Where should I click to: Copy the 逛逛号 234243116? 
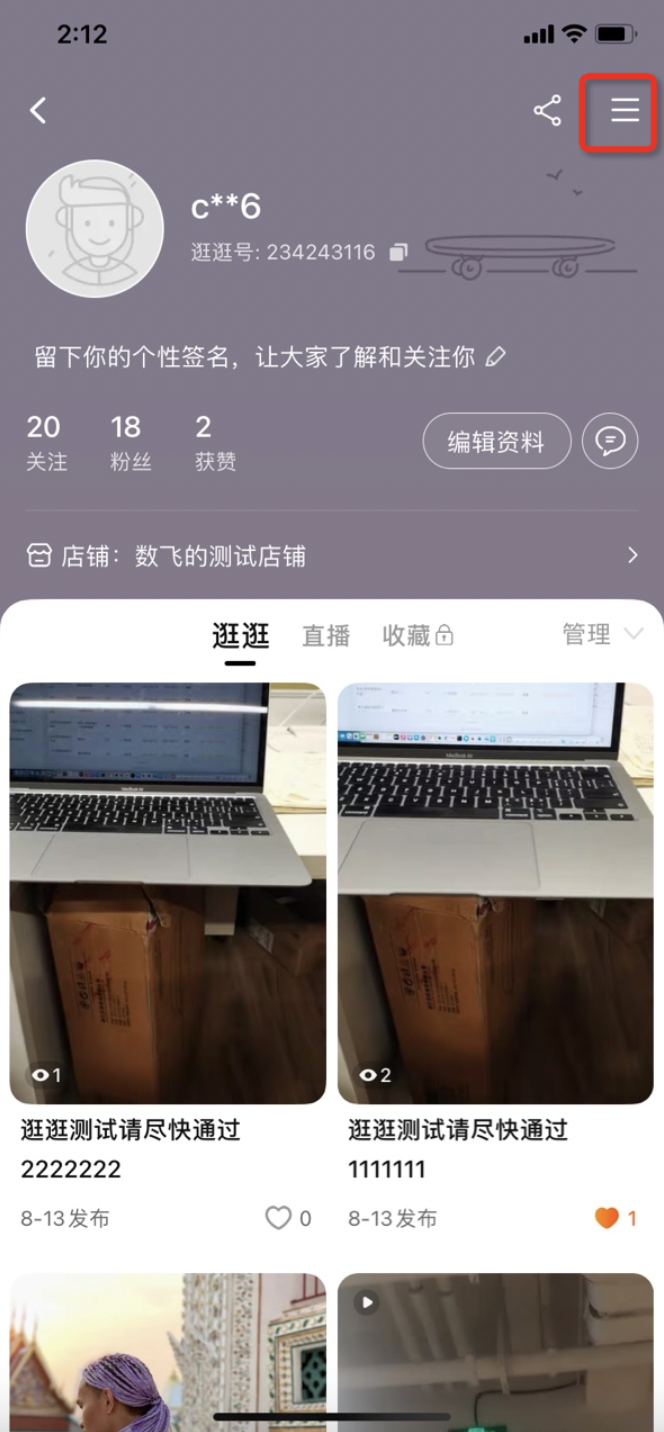coord(398,252)
